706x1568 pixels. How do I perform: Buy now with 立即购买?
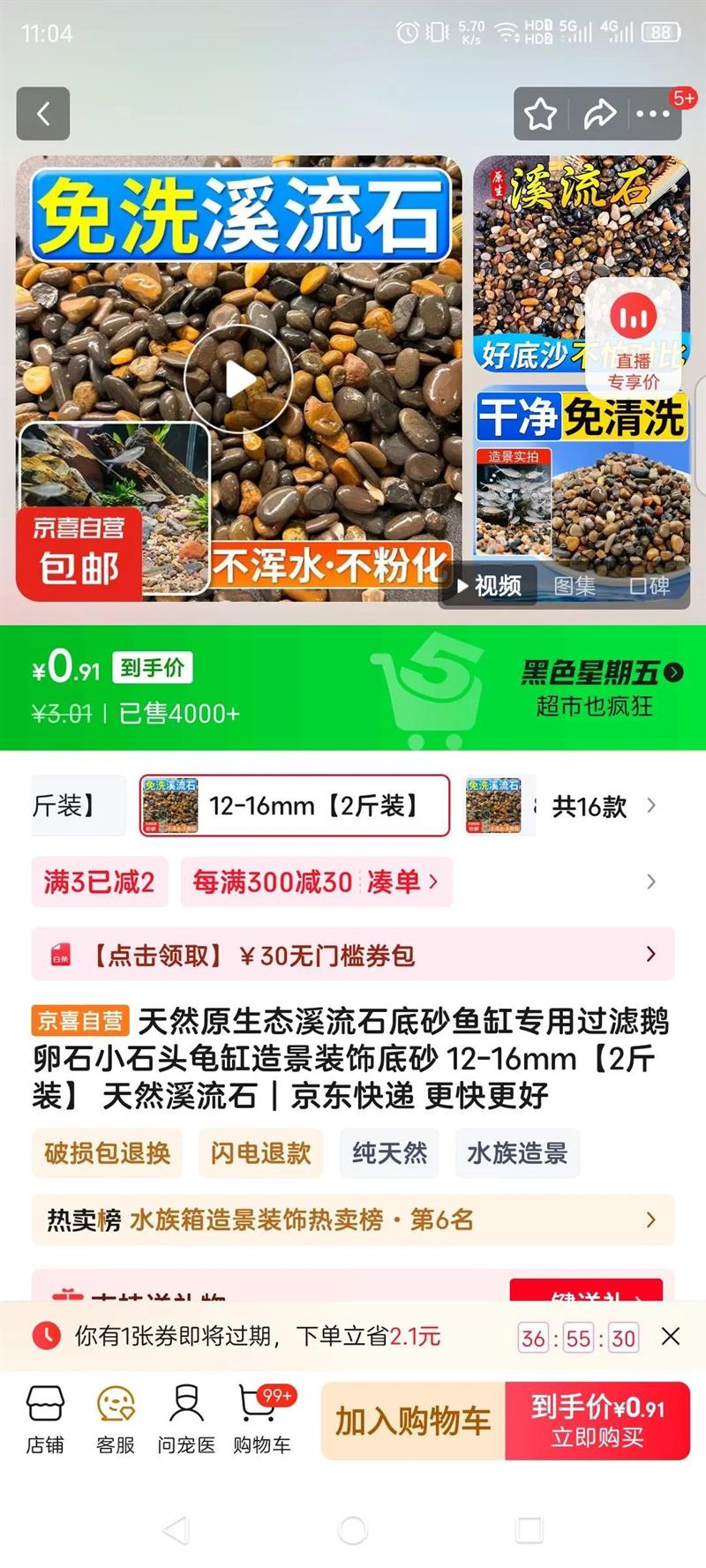click(x=597, y=1421)
